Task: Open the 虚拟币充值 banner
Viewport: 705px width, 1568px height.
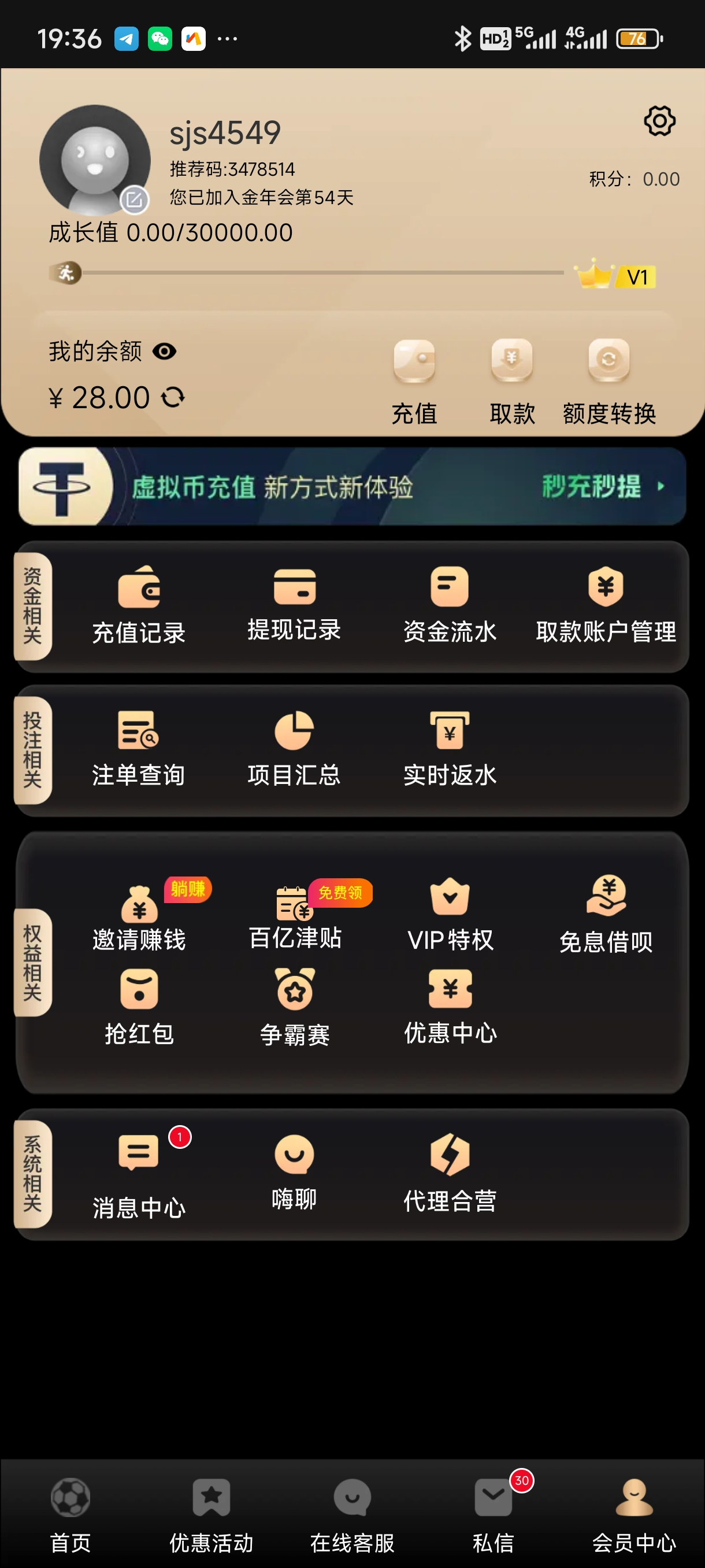Action: click(x=352, y=486)
